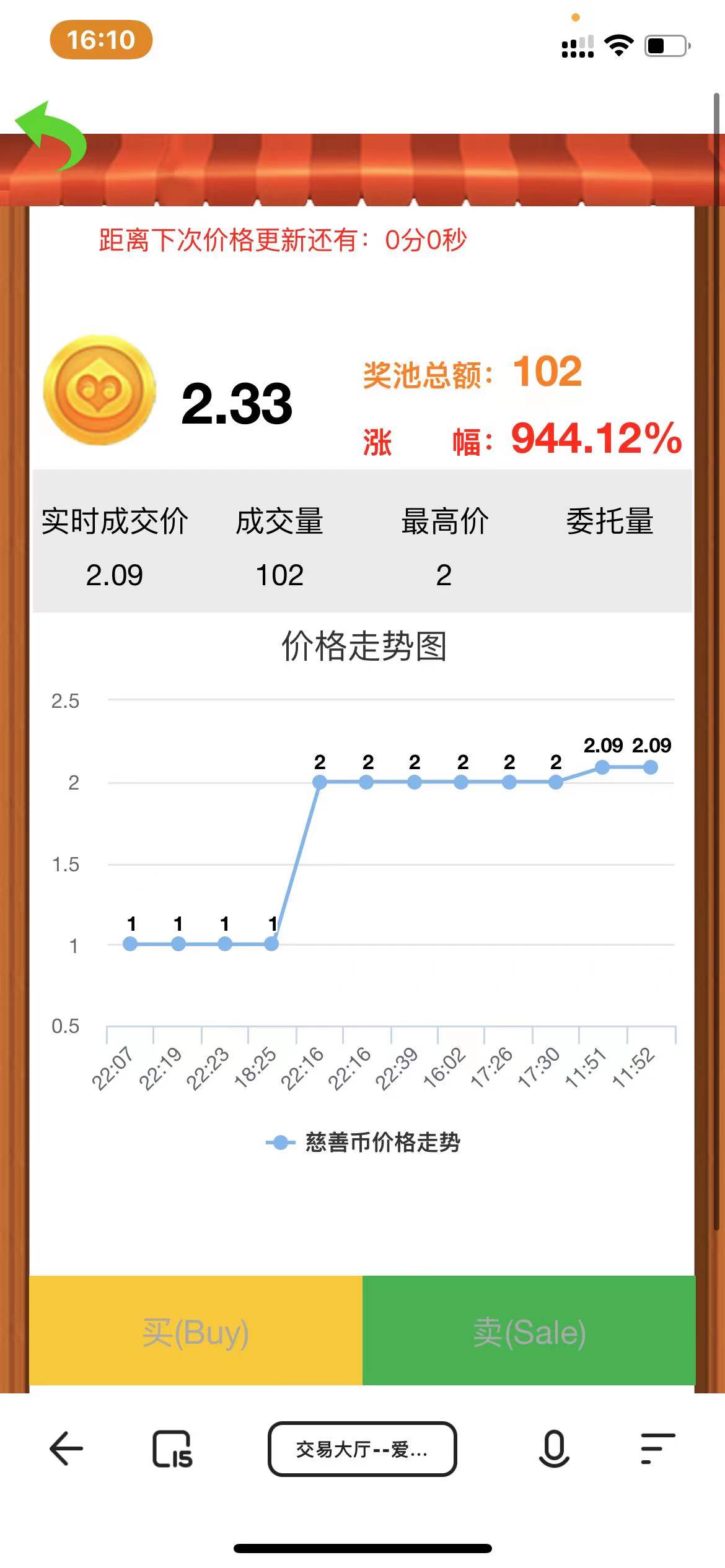This screenshot has height=1568, width=725.
Task: Tap the price update countdown text
Action: click(282, 241)
